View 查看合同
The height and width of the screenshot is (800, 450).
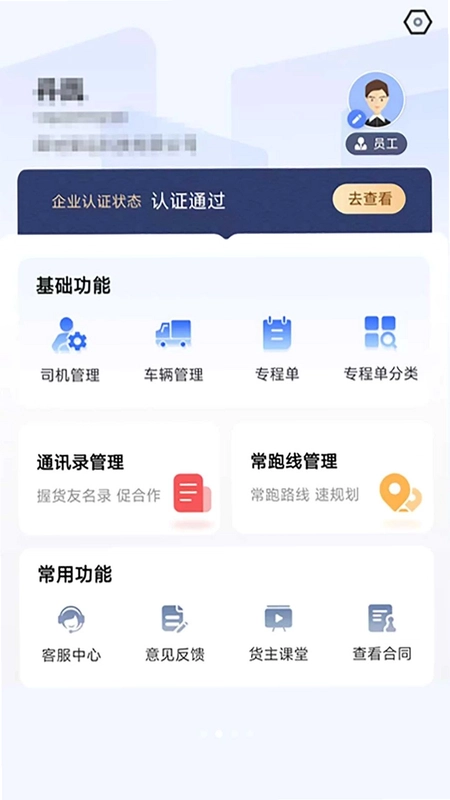tap(382, 633)
